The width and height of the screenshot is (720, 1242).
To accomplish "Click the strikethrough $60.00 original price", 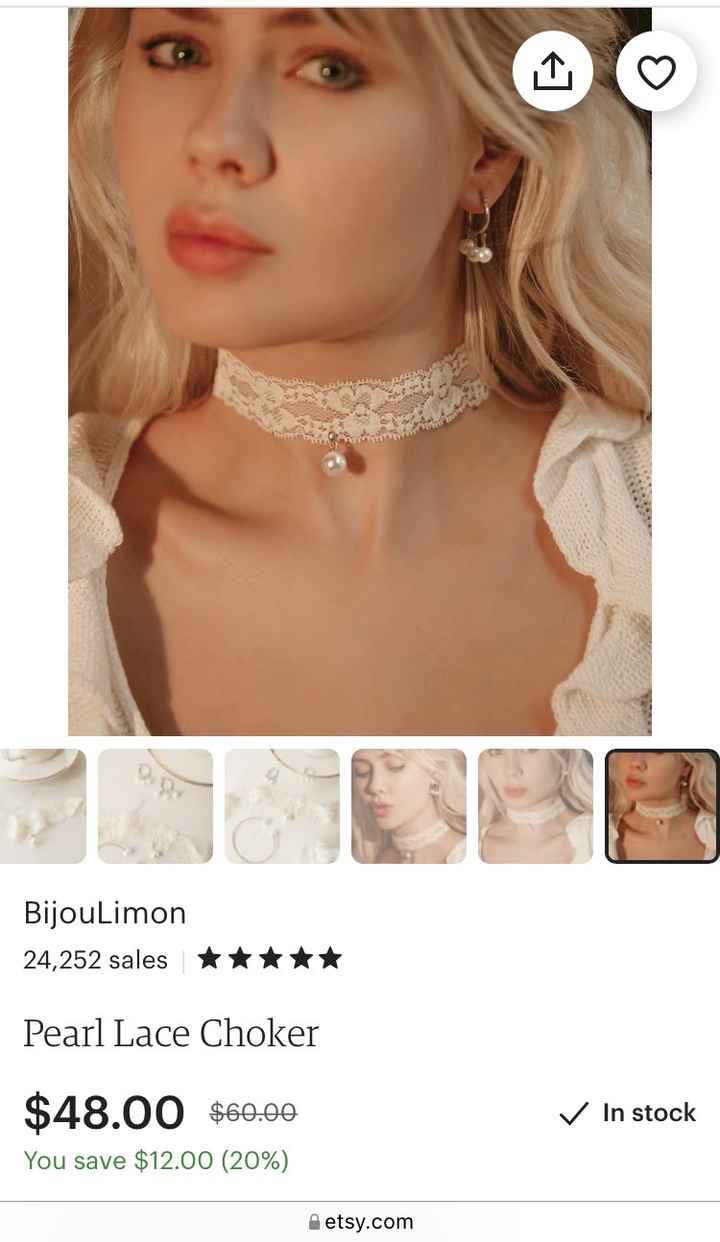I will tap(253, 1112).
